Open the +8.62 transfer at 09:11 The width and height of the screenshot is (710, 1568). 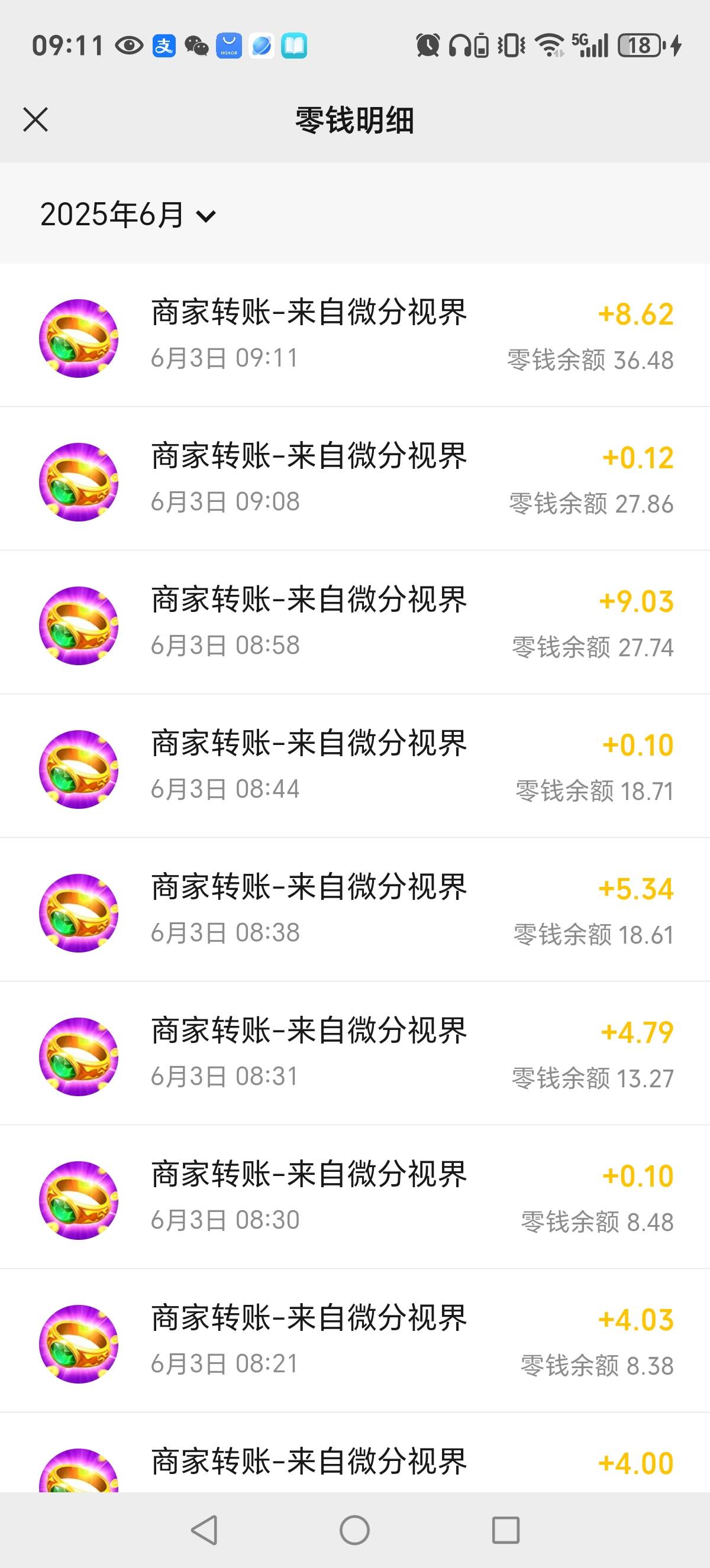[355, 335]
